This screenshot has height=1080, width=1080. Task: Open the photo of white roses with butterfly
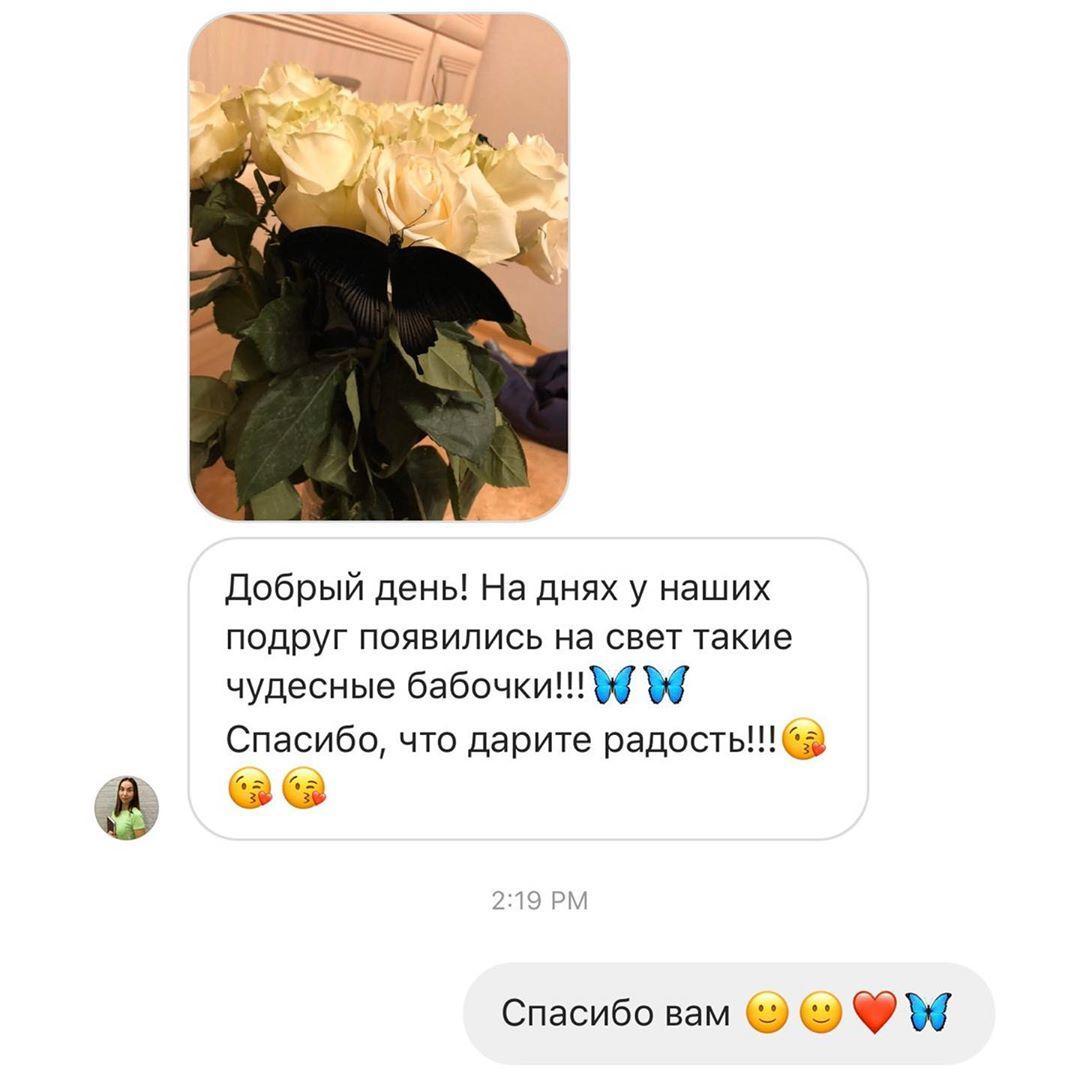379,266
